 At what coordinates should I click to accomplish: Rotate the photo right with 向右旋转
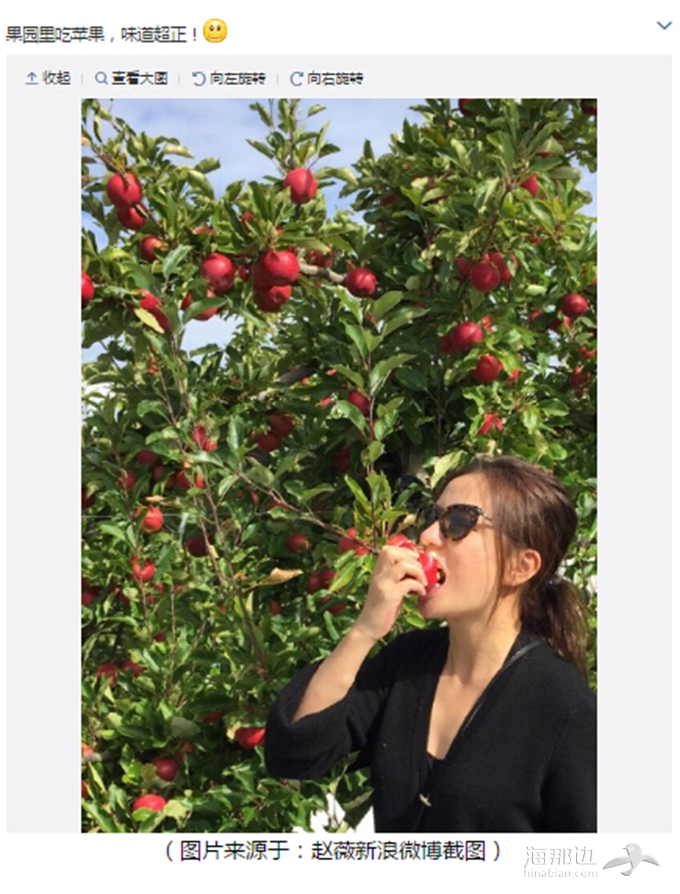[x=326, y=78]
